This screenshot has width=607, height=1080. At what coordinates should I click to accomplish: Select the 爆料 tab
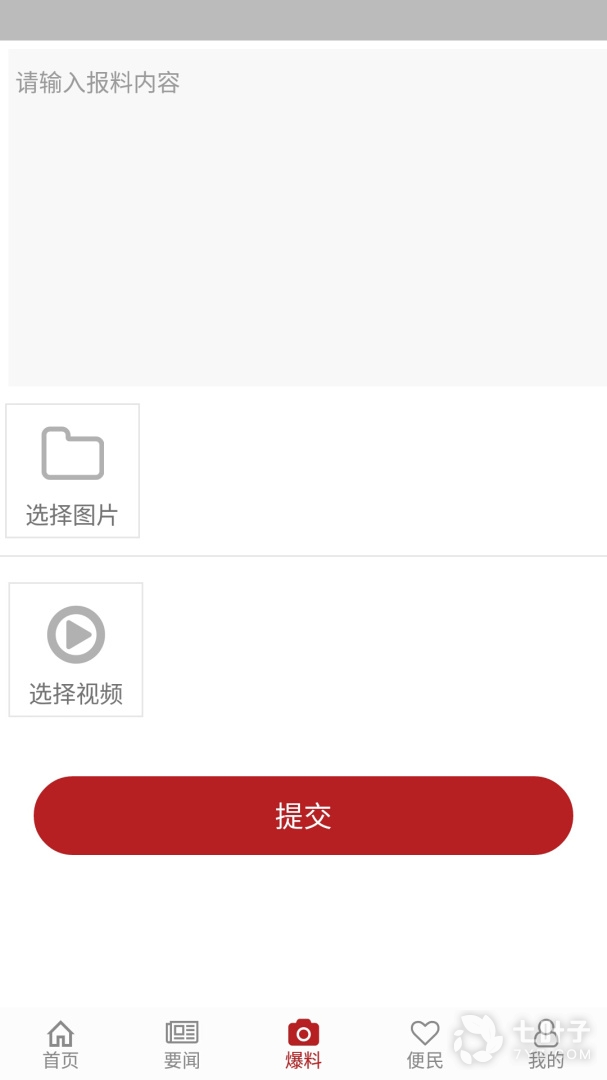[303, 1045]
